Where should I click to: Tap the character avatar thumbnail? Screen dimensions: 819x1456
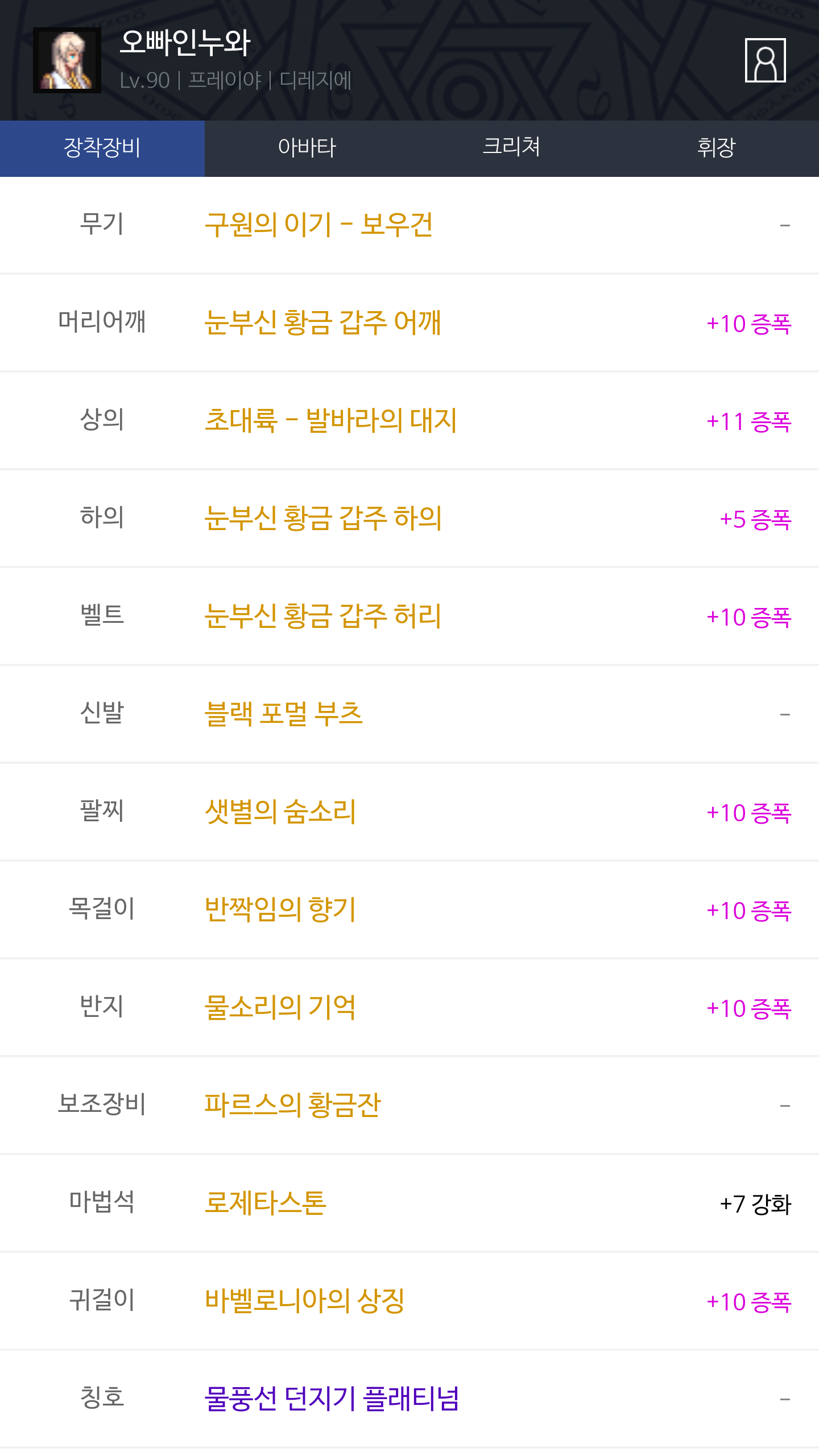pos(67,60)
